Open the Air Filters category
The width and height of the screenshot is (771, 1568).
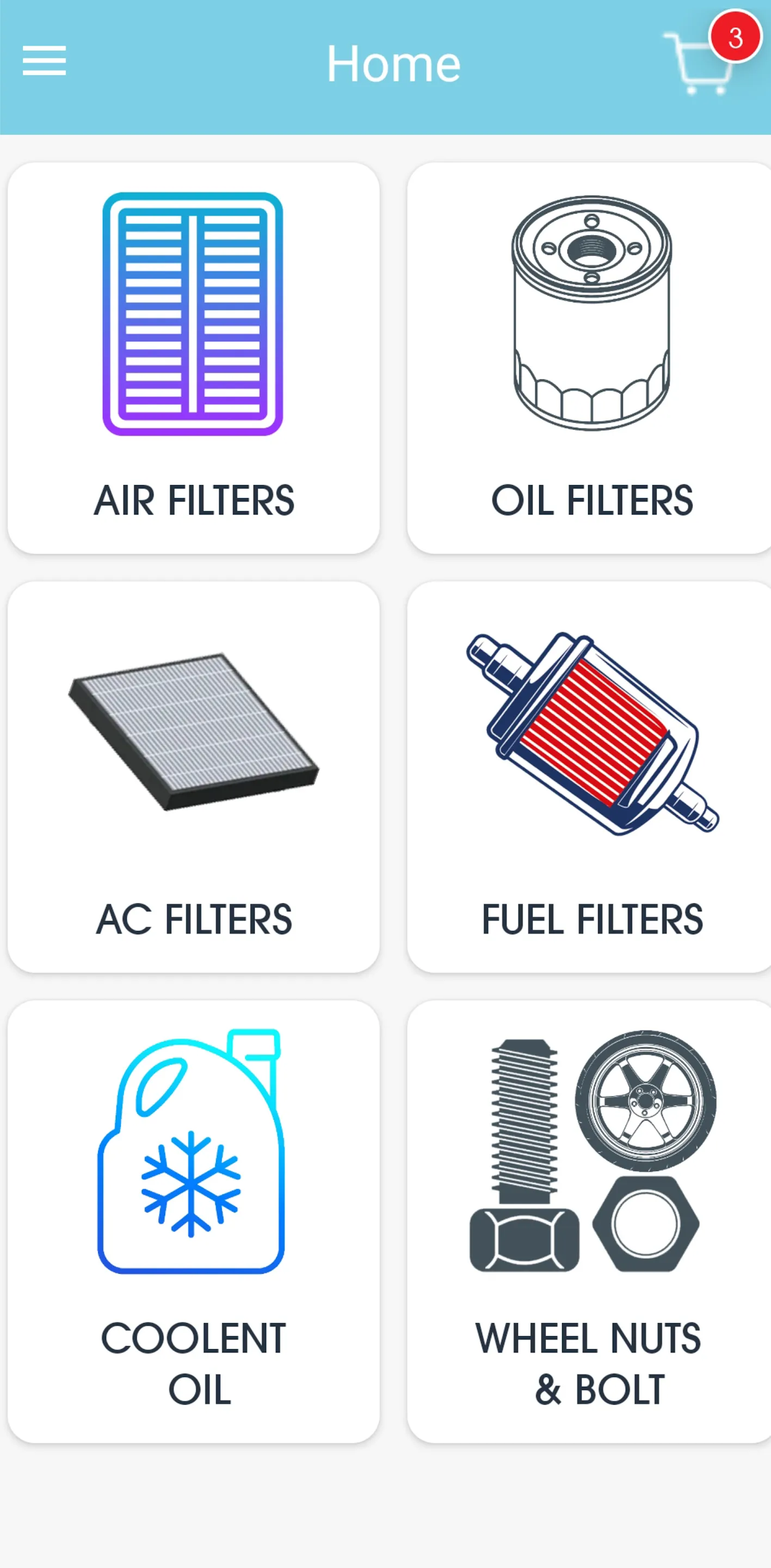194,358
